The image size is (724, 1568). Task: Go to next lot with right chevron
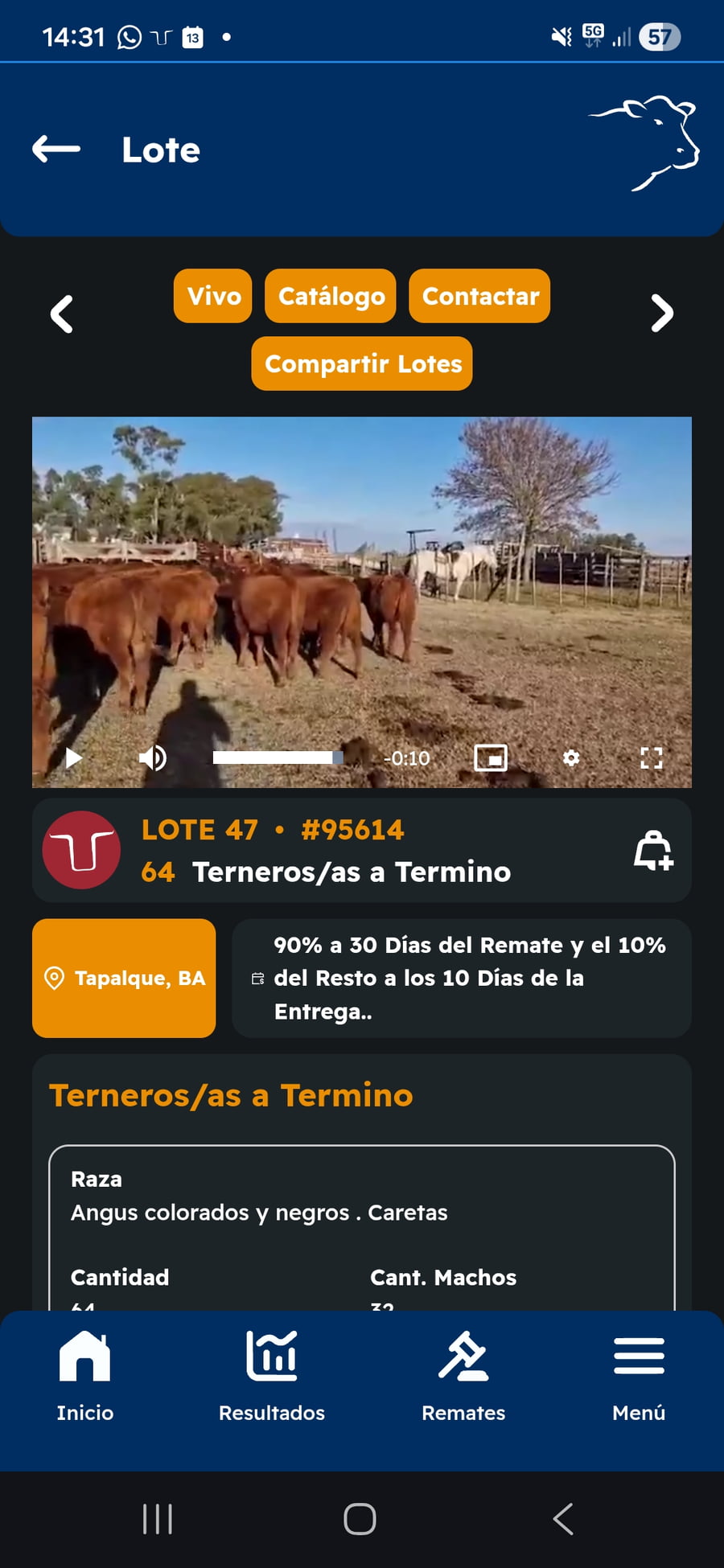pos(661,314)
